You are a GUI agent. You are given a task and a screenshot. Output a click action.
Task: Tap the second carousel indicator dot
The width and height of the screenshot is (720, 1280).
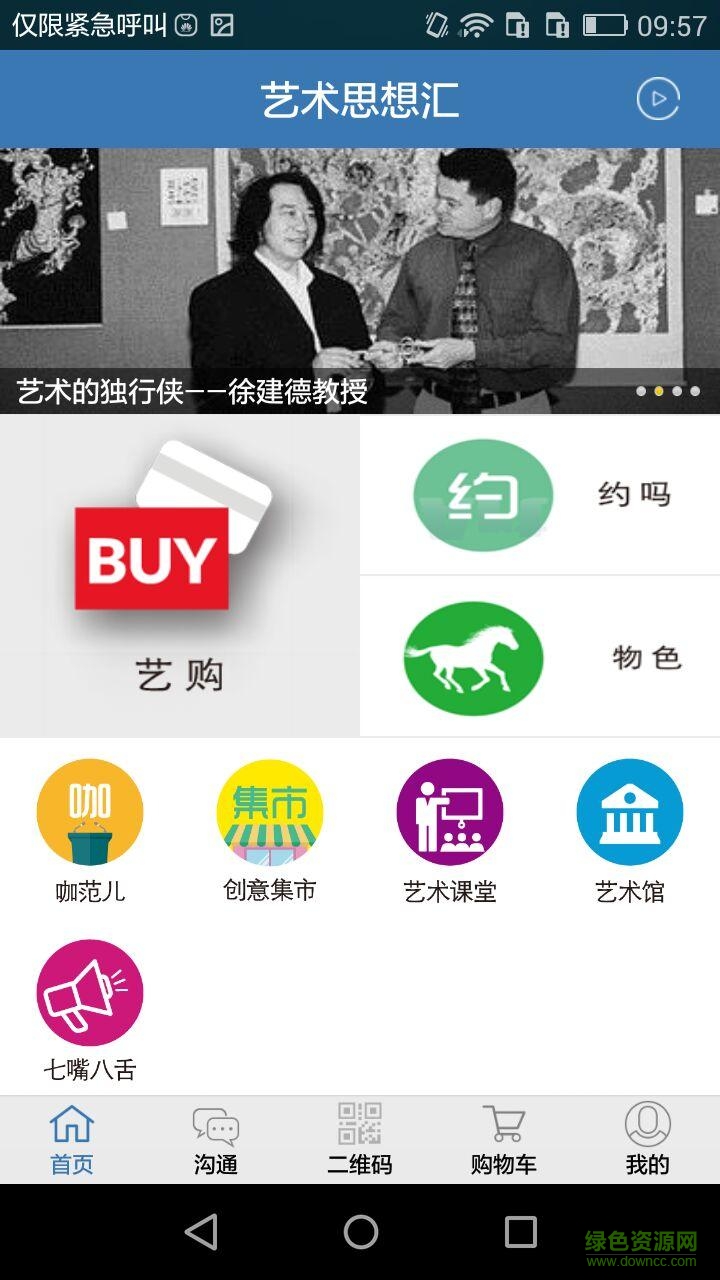tap(659, 393)
